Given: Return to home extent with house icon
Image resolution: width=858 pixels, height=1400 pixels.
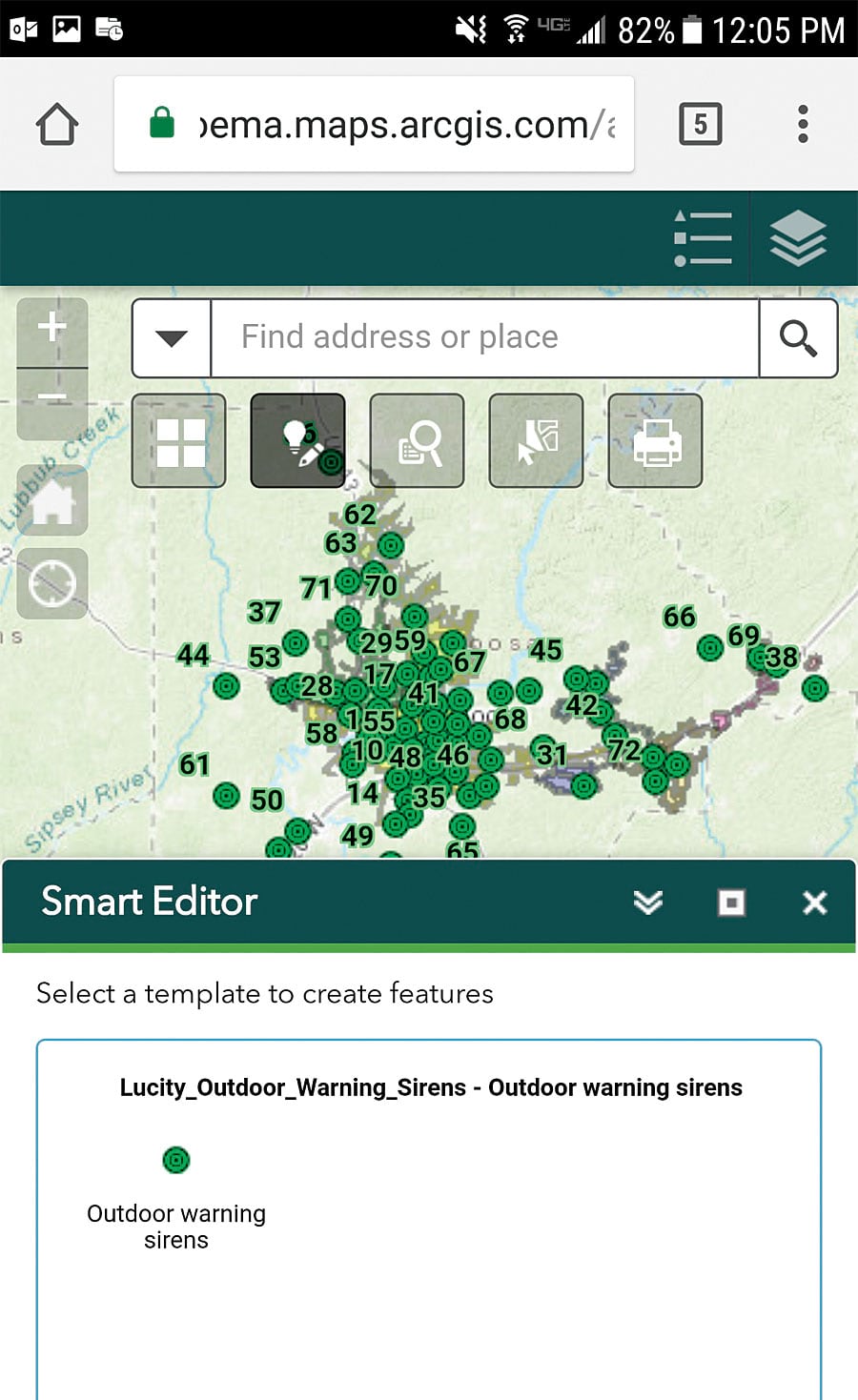Looking at the screenshot, I should 52,500.
